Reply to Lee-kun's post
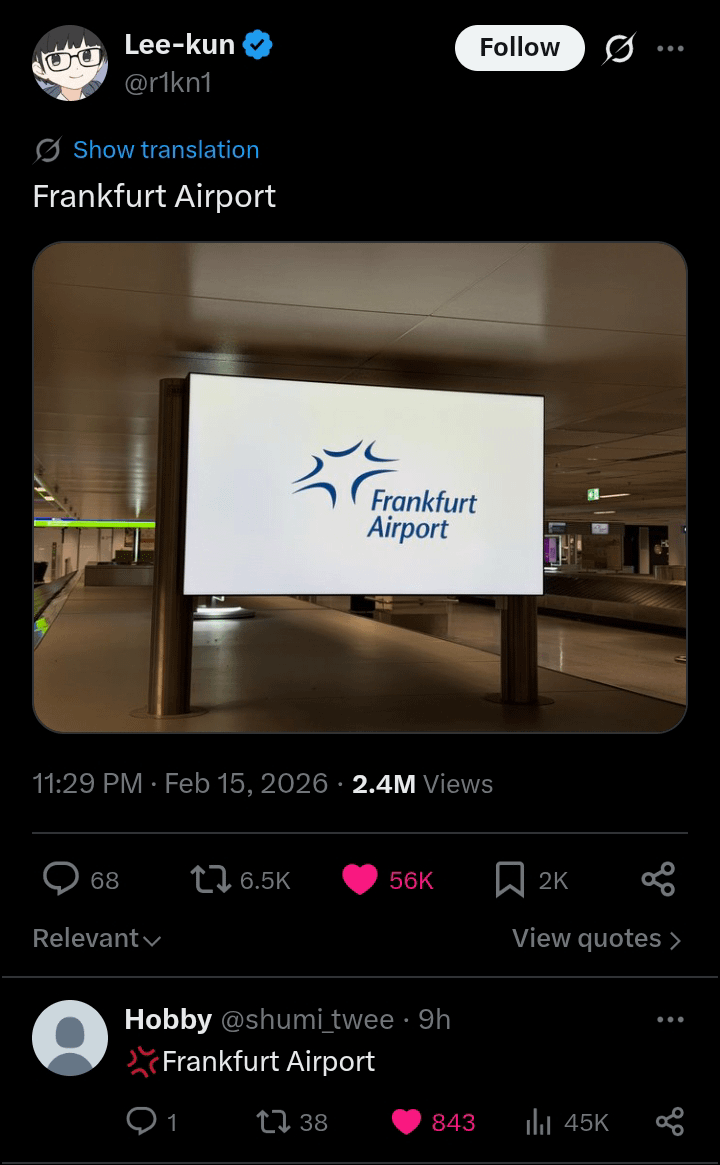Screen dimensions: 720x1165 tap(62, 880)
